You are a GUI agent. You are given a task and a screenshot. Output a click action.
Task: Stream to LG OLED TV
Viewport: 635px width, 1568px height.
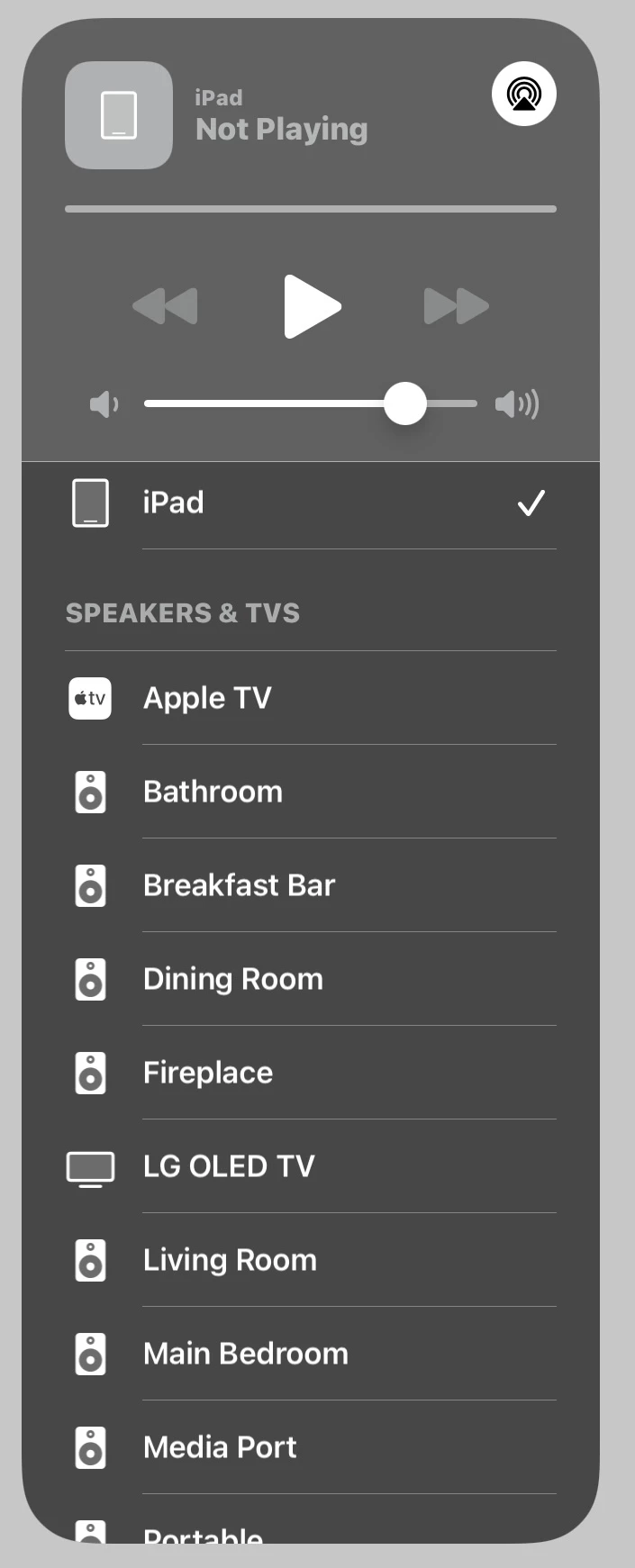(310, 1166)
